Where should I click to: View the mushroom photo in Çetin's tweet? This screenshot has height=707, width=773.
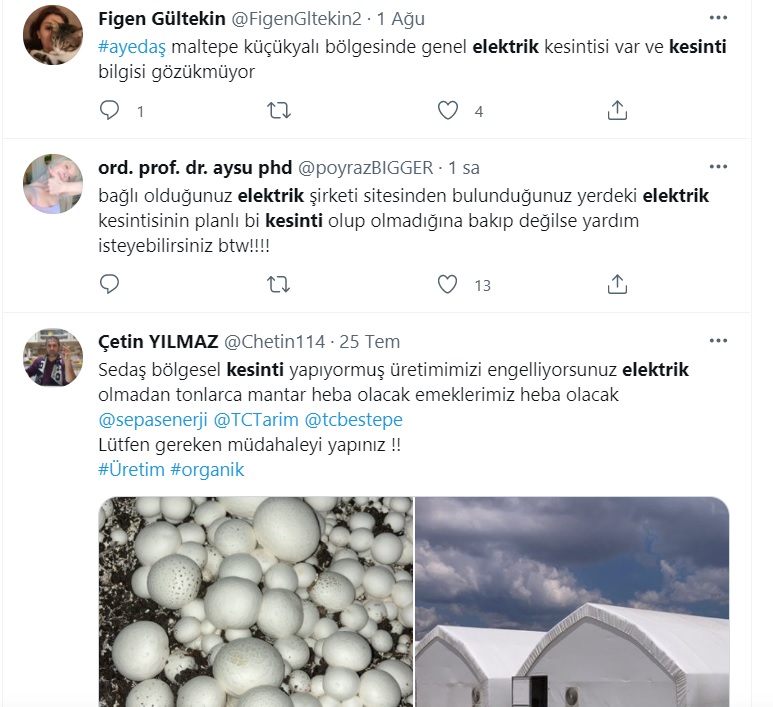(255, 600)
